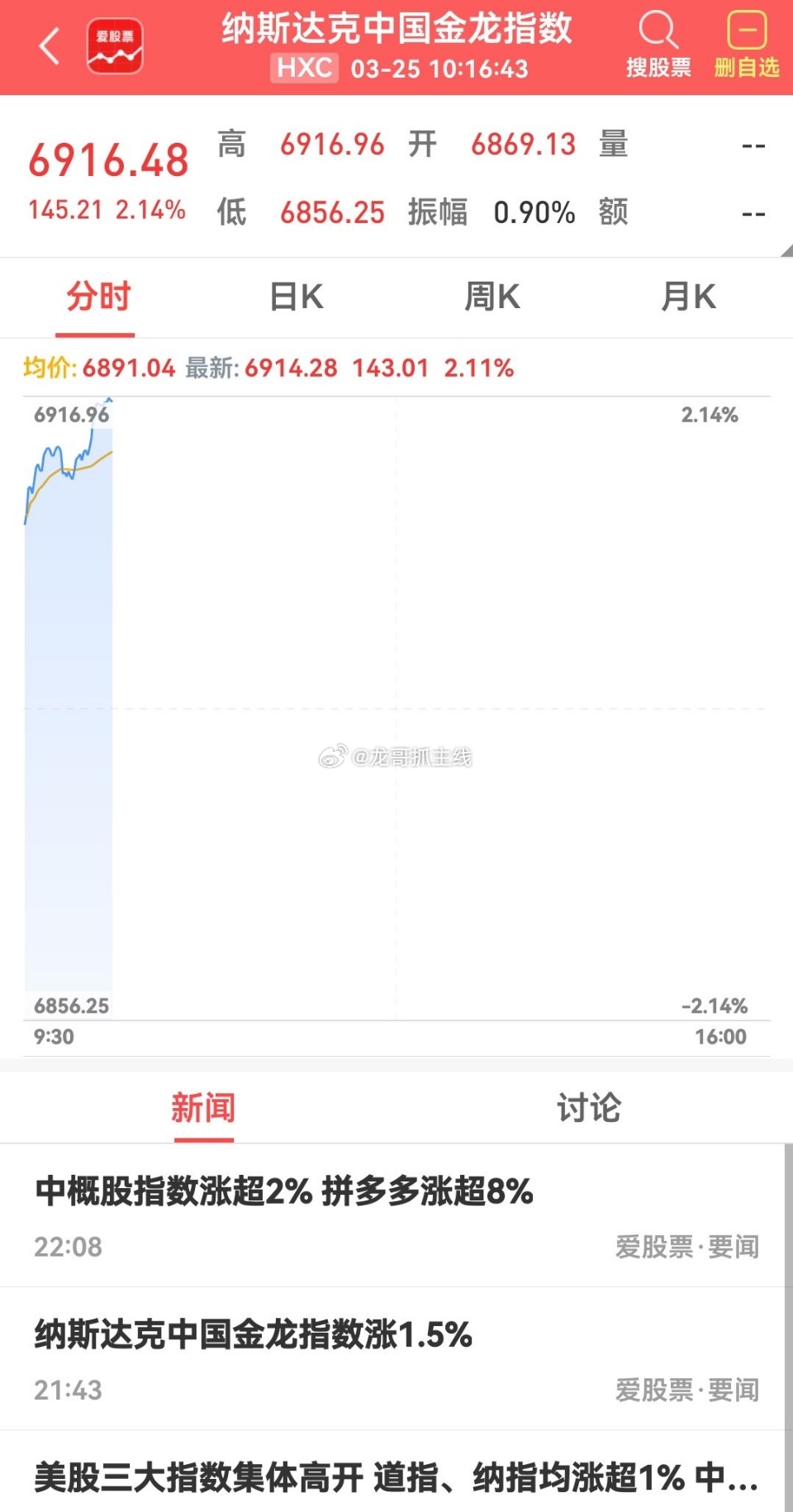The height and width of the screenshot is (1512, 793).
Task: Tap the red chart icon in top bar
Action: 115,45
